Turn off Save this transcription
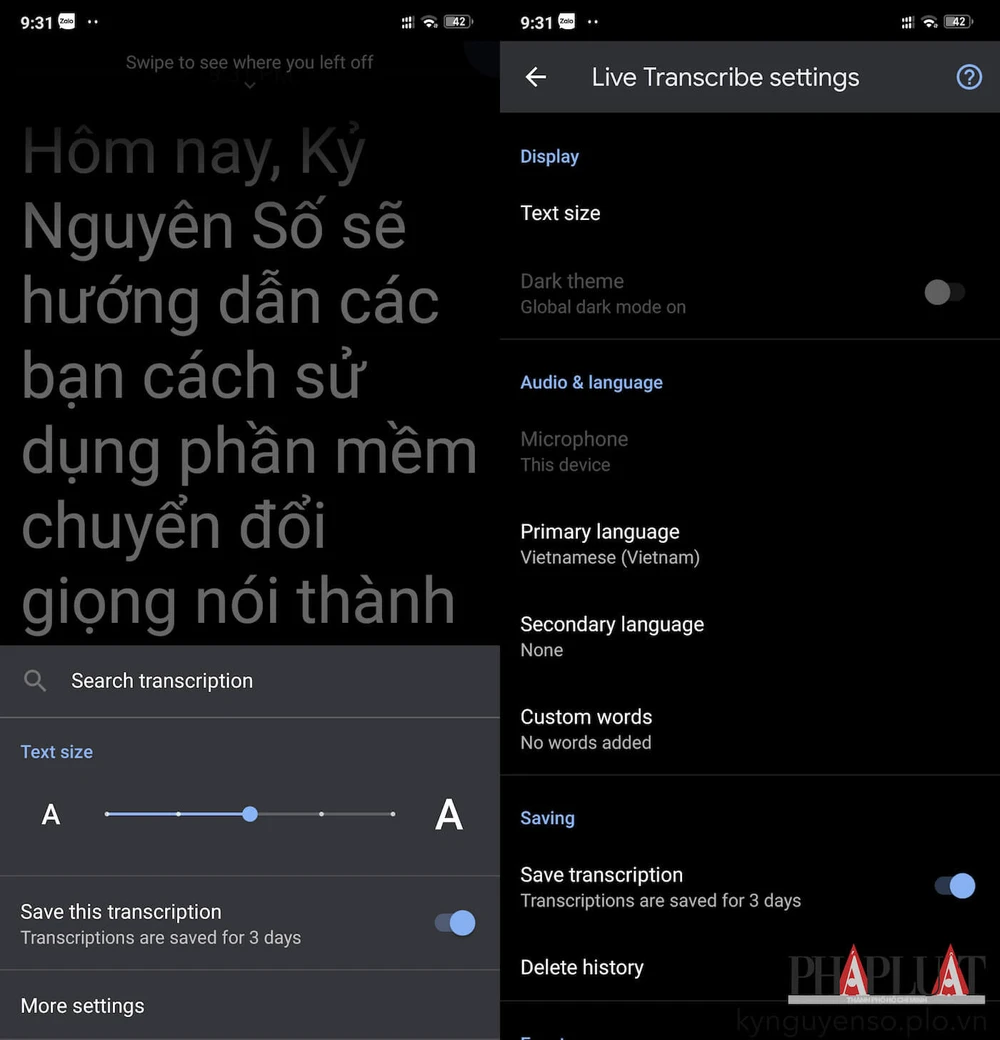 [456, 923]
